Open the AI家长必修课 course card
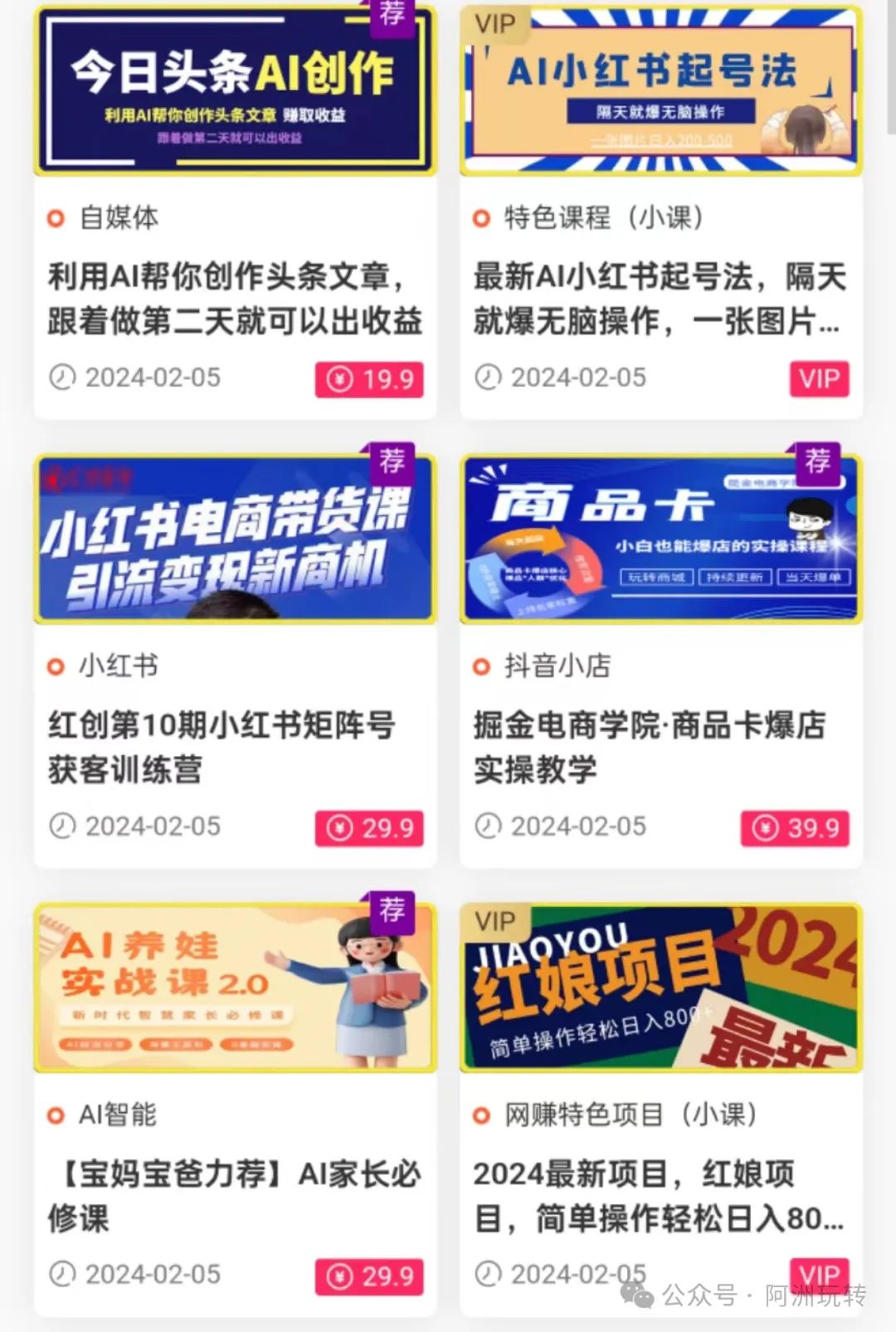 235,1195
